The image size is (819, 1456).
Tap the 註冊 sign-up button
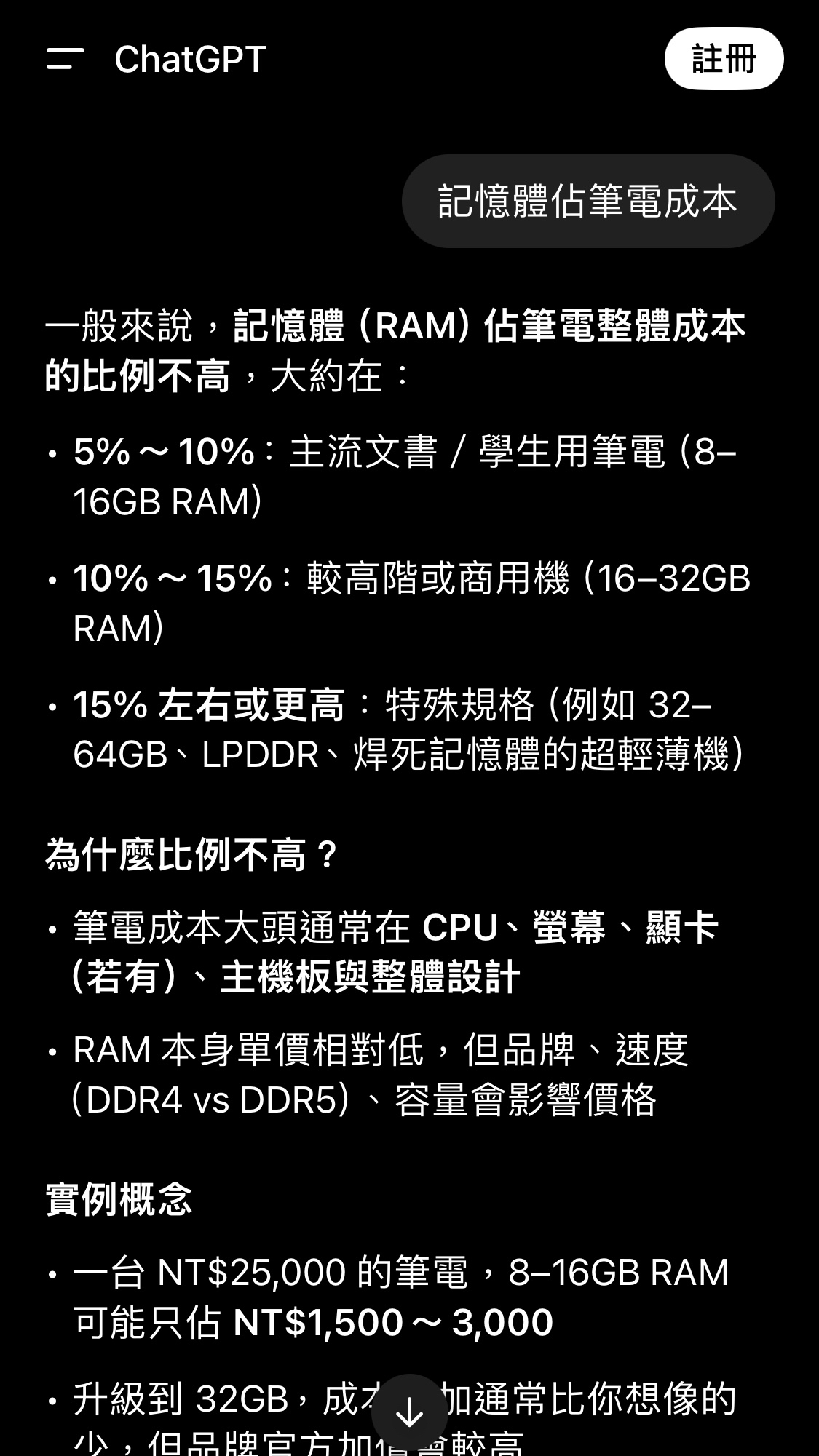click(x=724, y=59)
